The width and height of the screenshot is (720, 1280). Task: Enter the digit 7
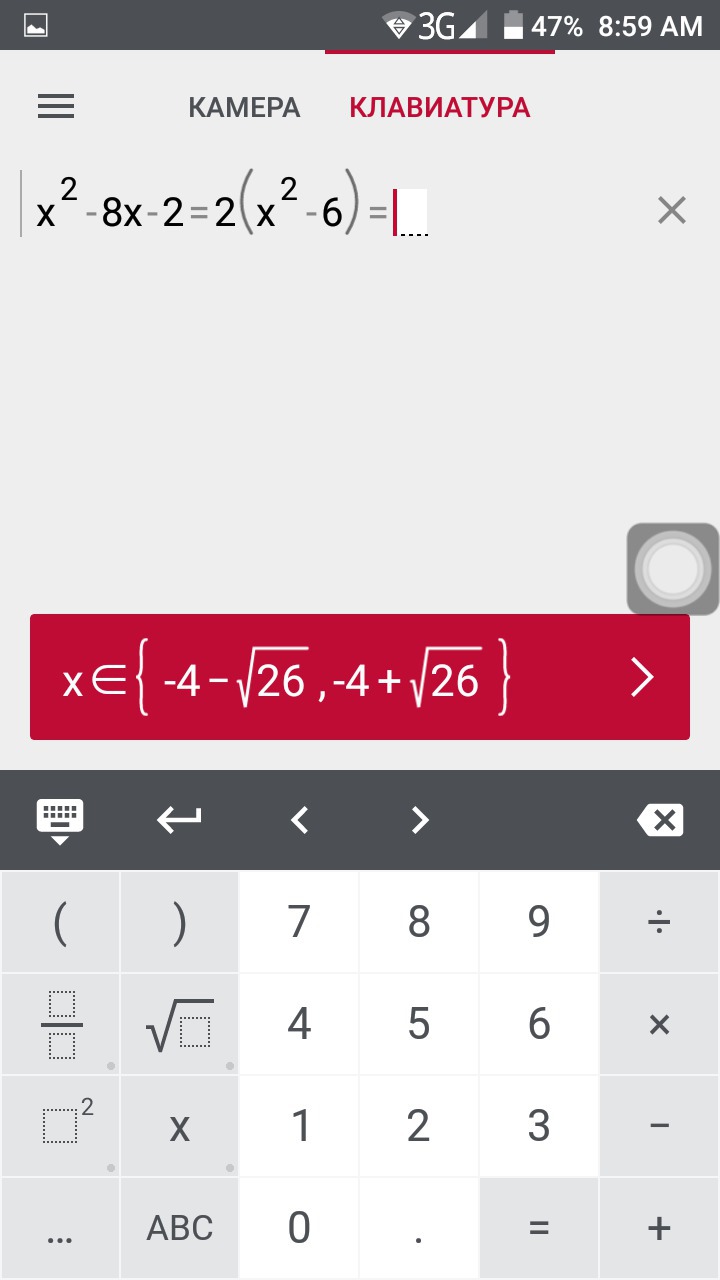tap(299, 922)
